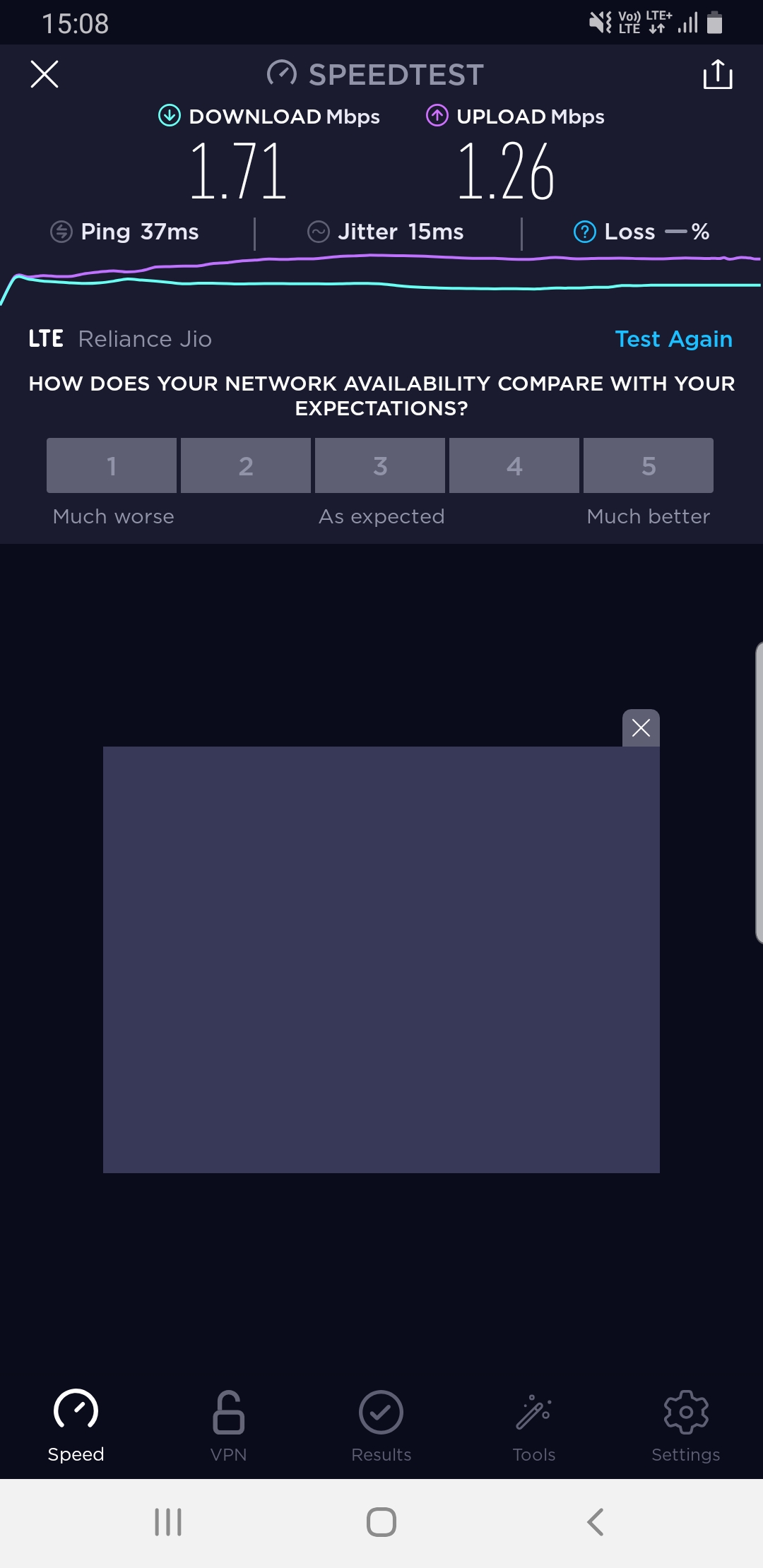This screenshot has height=1568, width=763.
Task: Tap Test Again to rerun the test
Action: (673, 339)
